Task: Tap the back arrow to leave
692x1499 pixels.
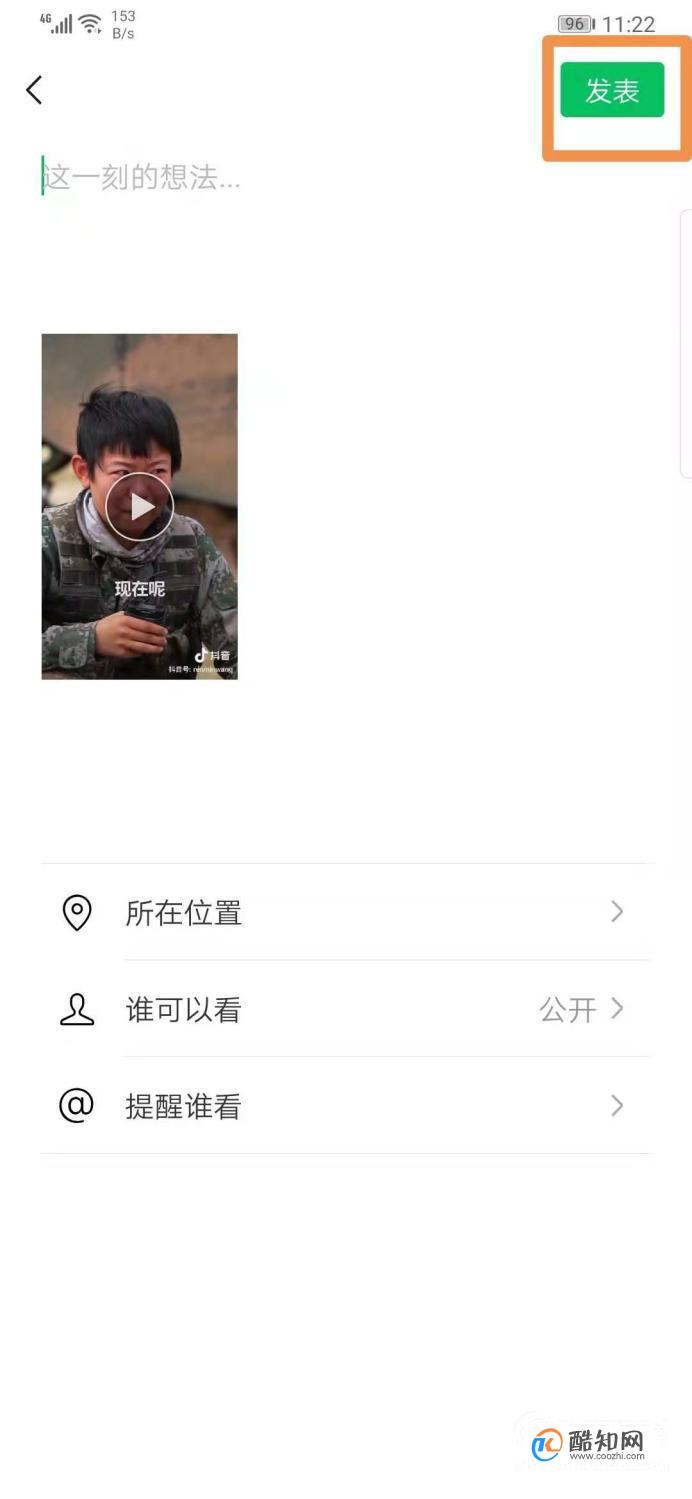Action: 34,90
